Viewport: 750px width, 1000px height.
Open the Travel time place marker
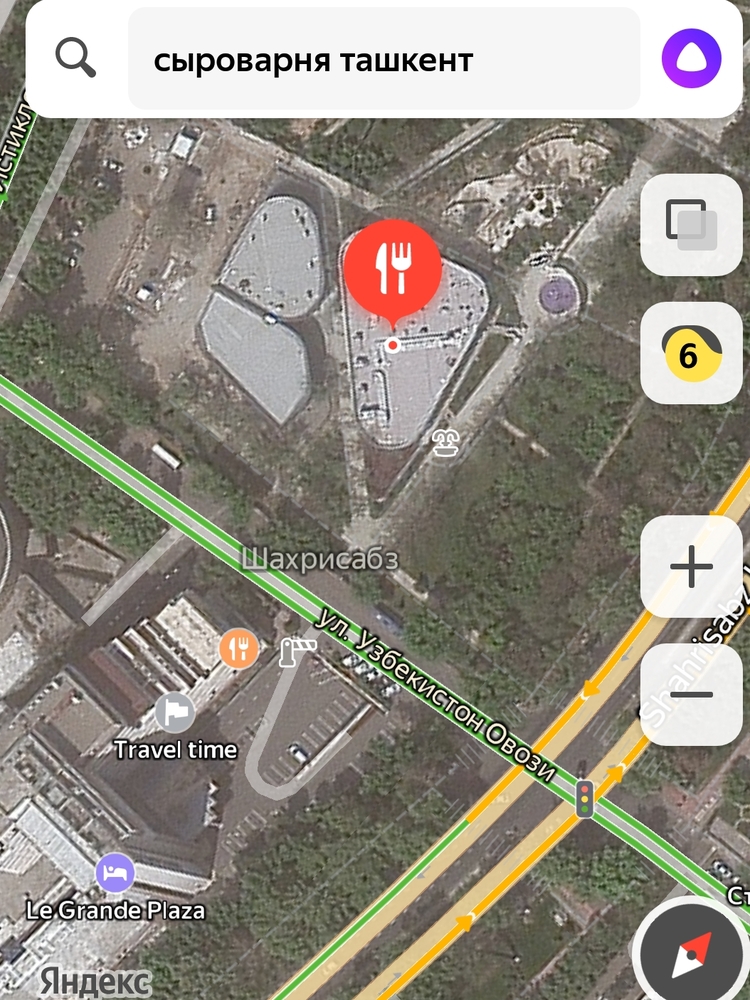click(174, 712)
